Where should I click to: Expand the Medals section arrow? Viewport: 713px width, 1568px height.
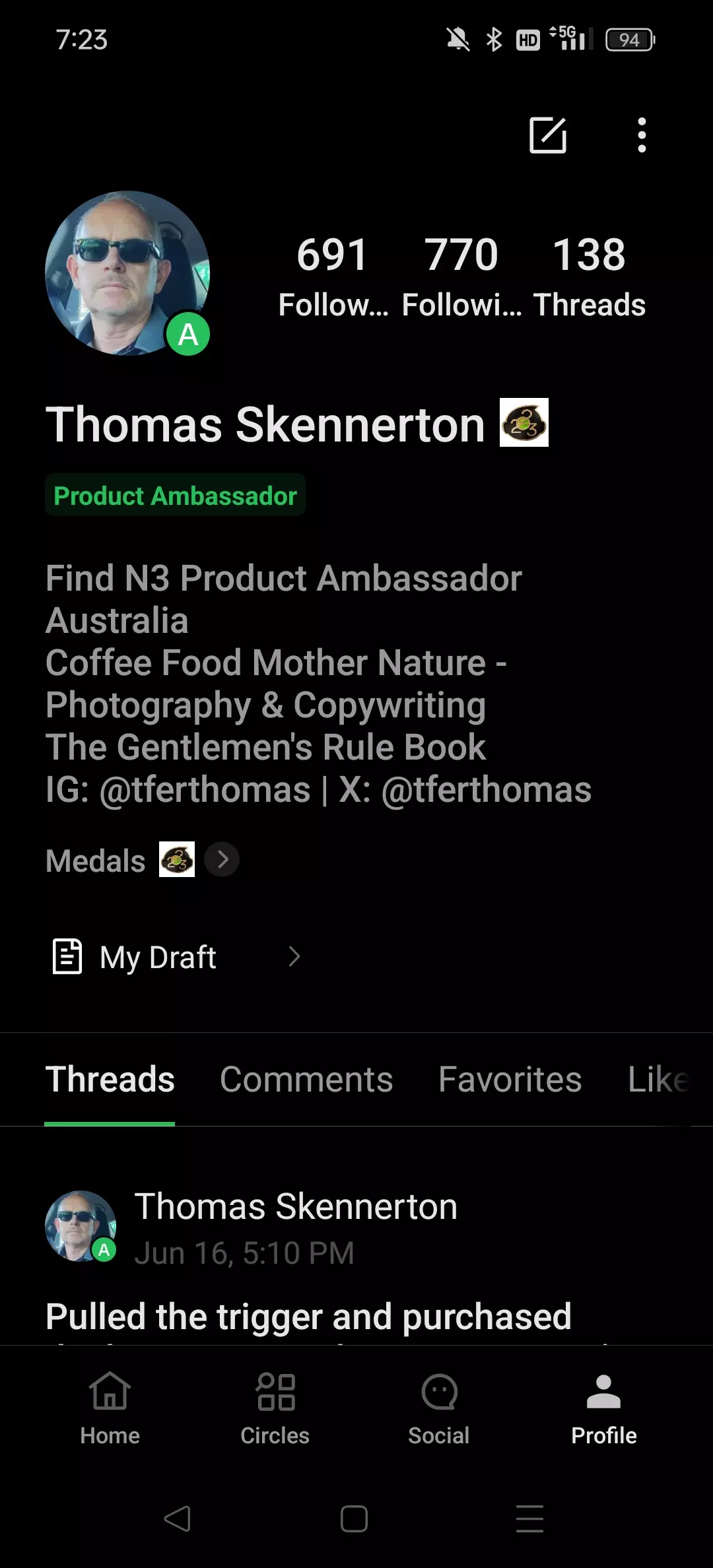point(222,859)
